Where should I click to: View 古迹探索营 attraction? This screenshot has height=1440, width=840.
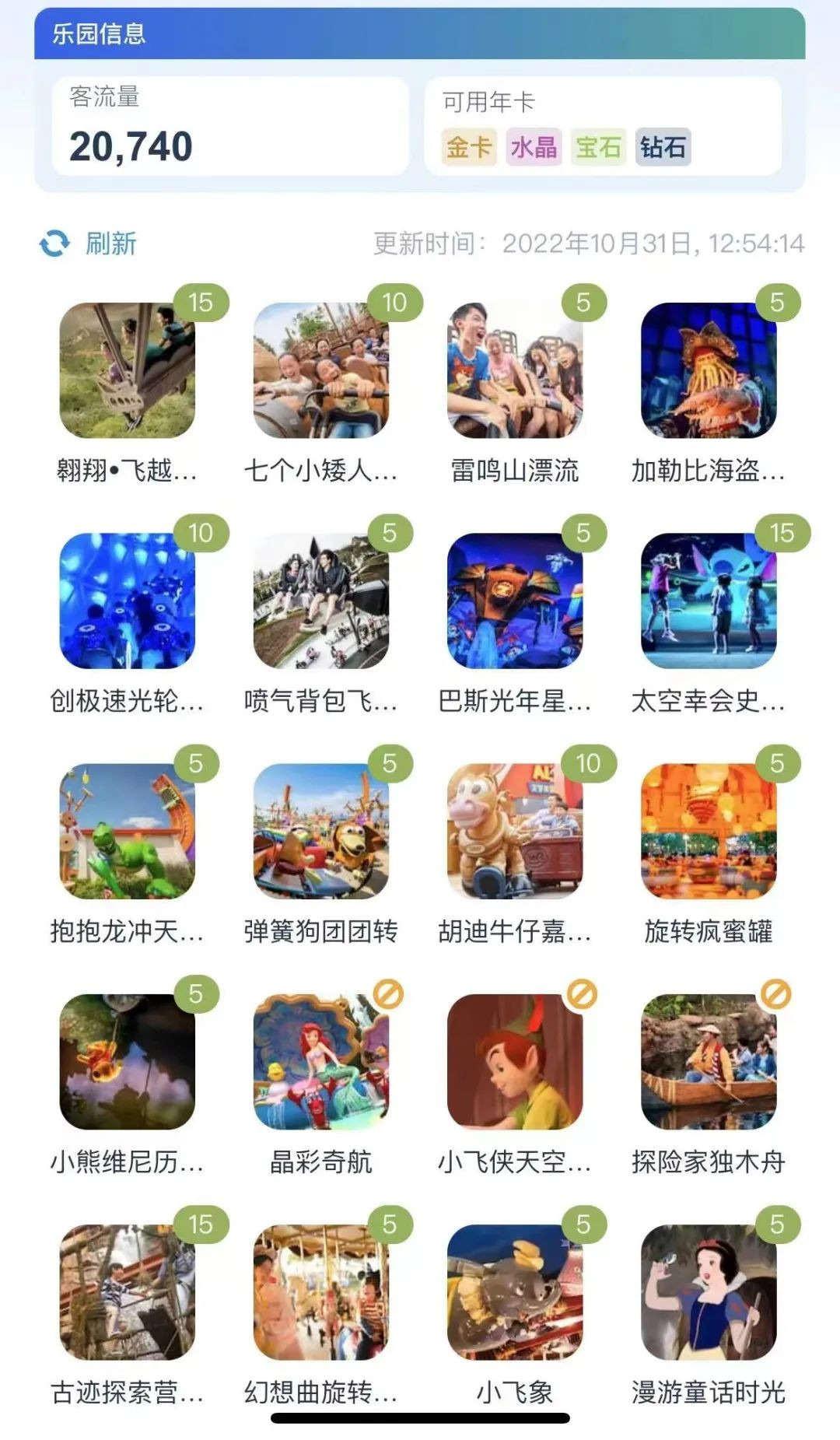[127, 1292]
